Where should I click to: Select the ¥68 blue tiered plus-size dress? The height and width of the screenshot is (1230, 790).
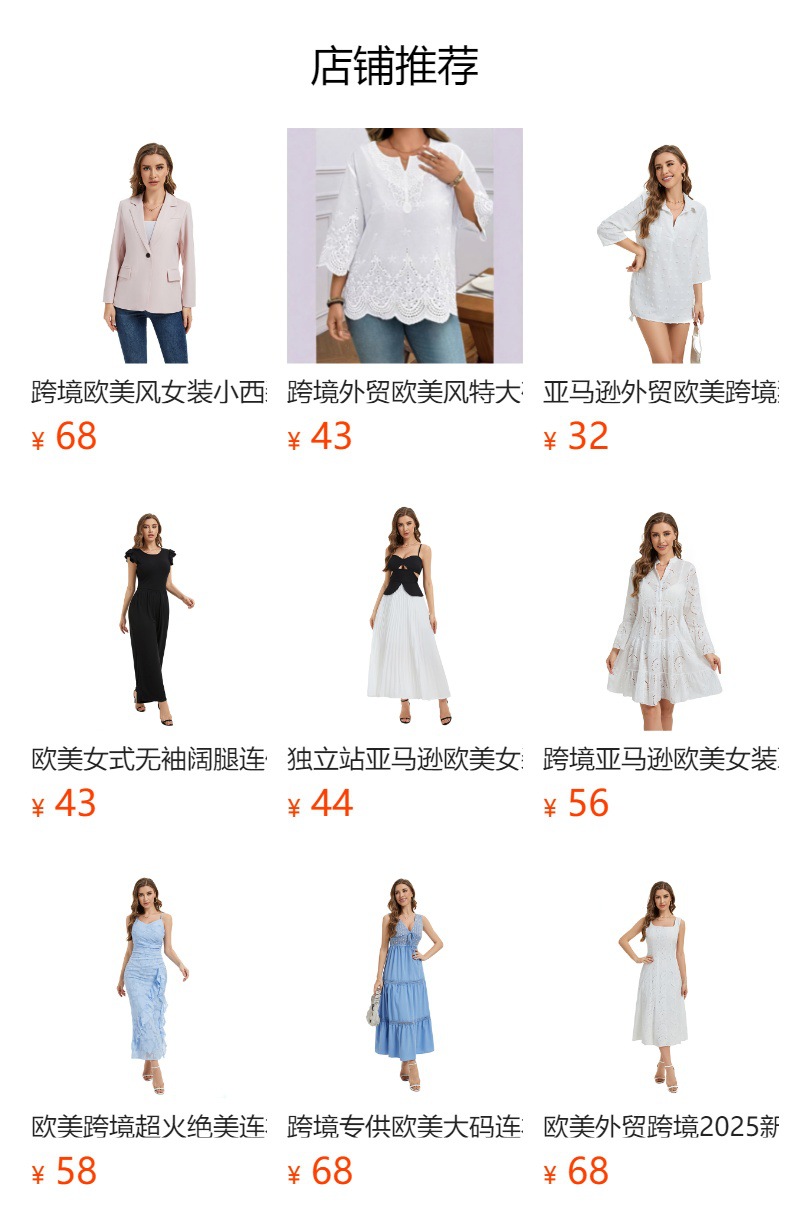(405, 1027)
